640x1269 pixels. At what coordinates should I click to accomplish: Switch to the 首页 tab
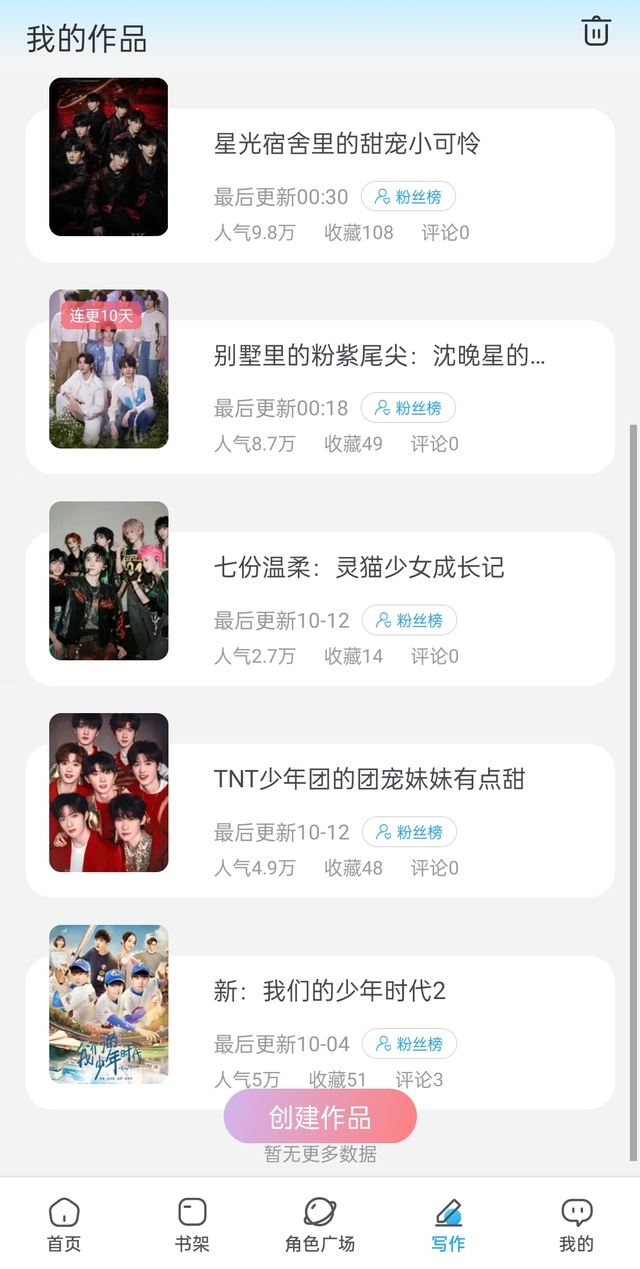64,1225
